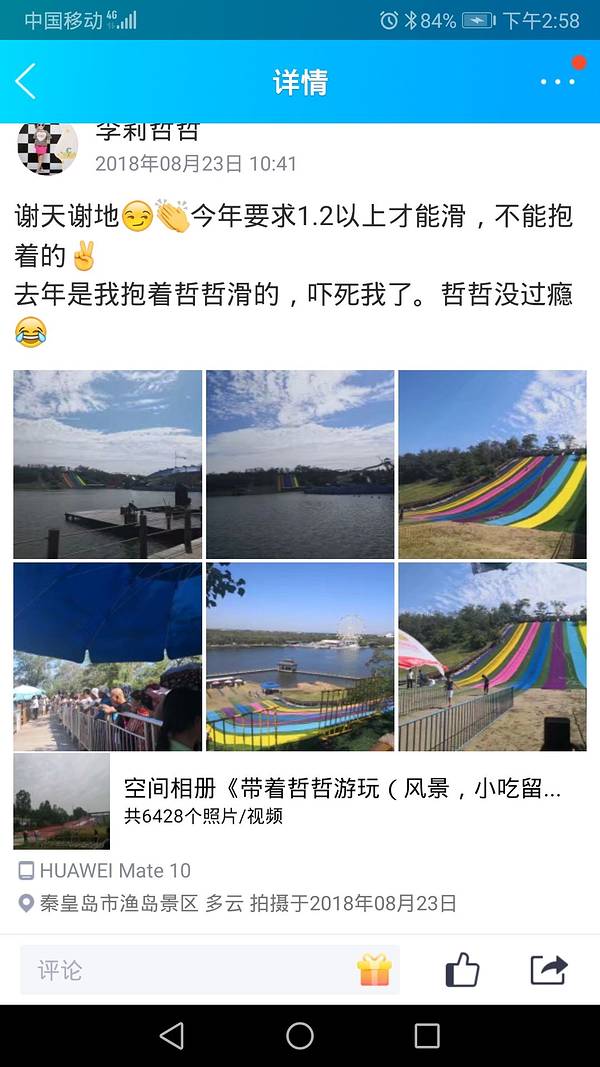Open the poster's profile avatar

[x=47, y=148]
